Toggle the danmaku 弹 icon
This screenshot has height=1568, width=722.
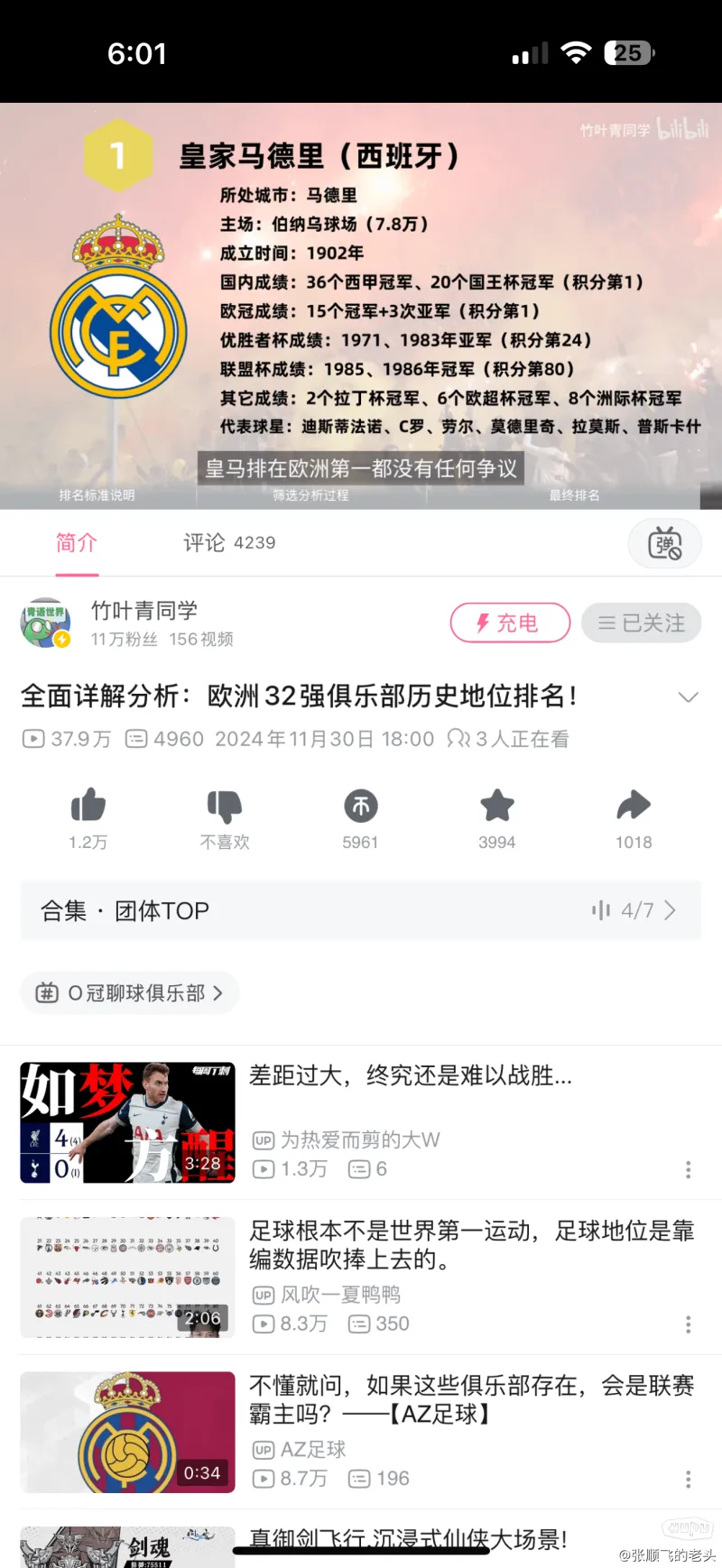pos(664,543)
